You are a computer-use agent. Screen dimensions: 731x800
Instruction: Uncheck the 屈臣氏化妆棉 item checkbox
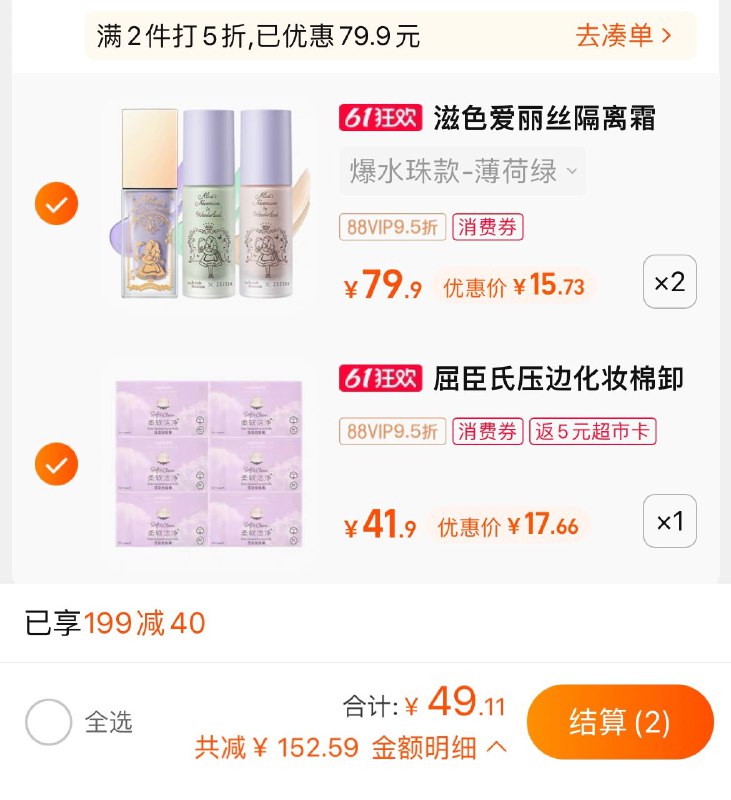[x=56, y=463]
